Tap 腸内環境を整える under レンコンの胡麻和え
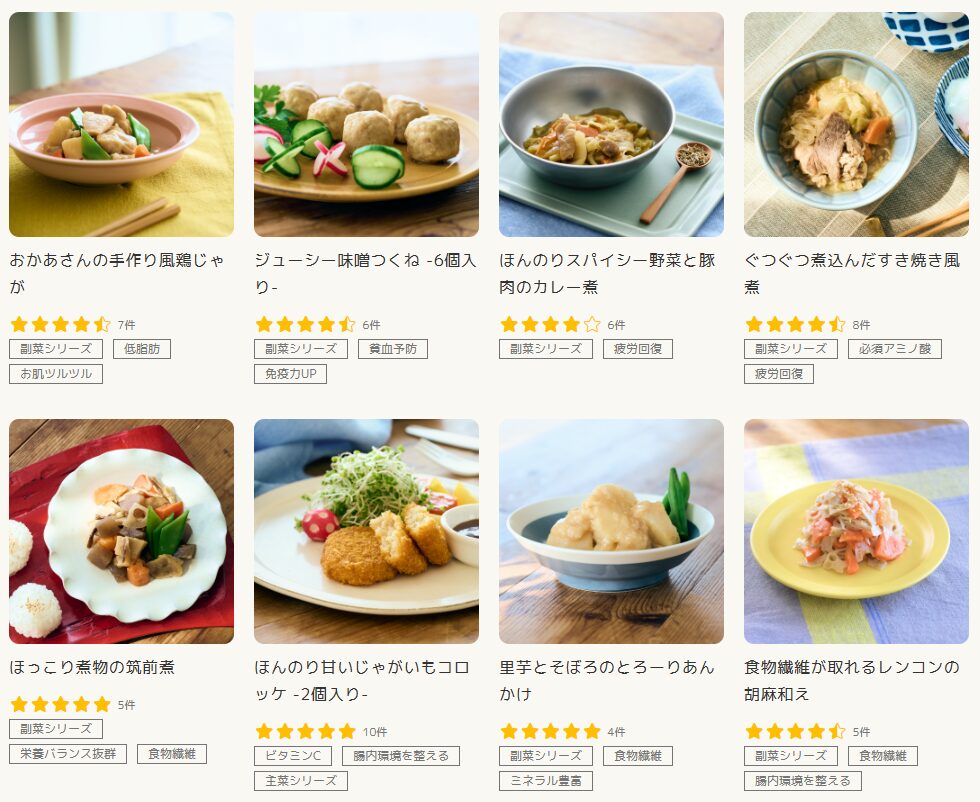This screenshot has height=802, width=980. [803, 781]
